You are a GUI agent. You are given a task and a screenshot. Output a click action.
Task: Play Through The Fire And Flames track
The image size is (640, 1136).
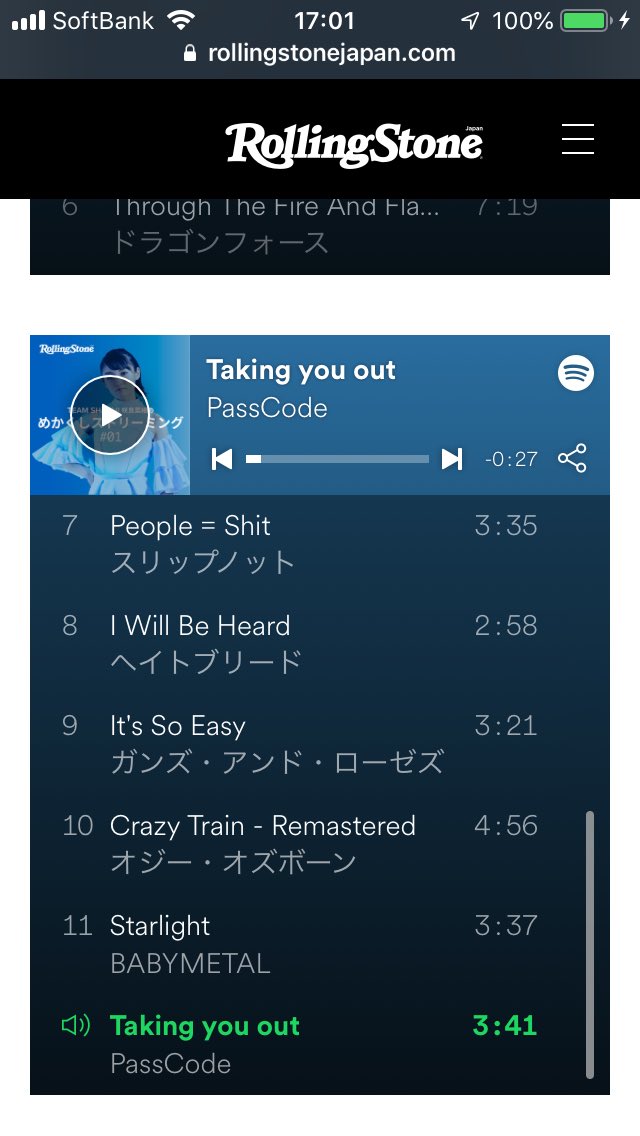pyautogui.click(x=300, y=224)
